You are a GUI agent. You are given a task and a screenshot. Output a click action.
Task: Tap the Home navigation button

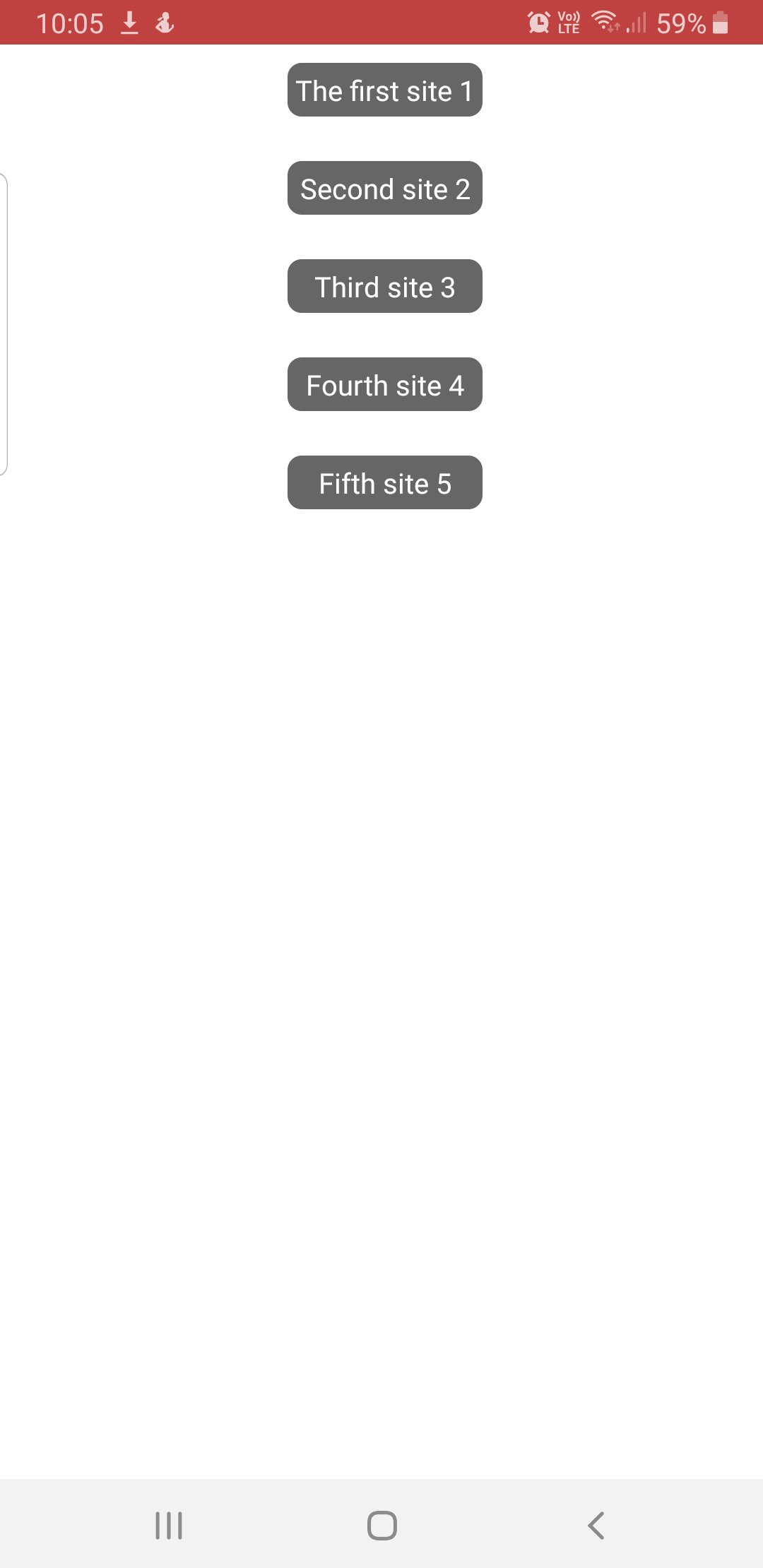[381, 1525]
